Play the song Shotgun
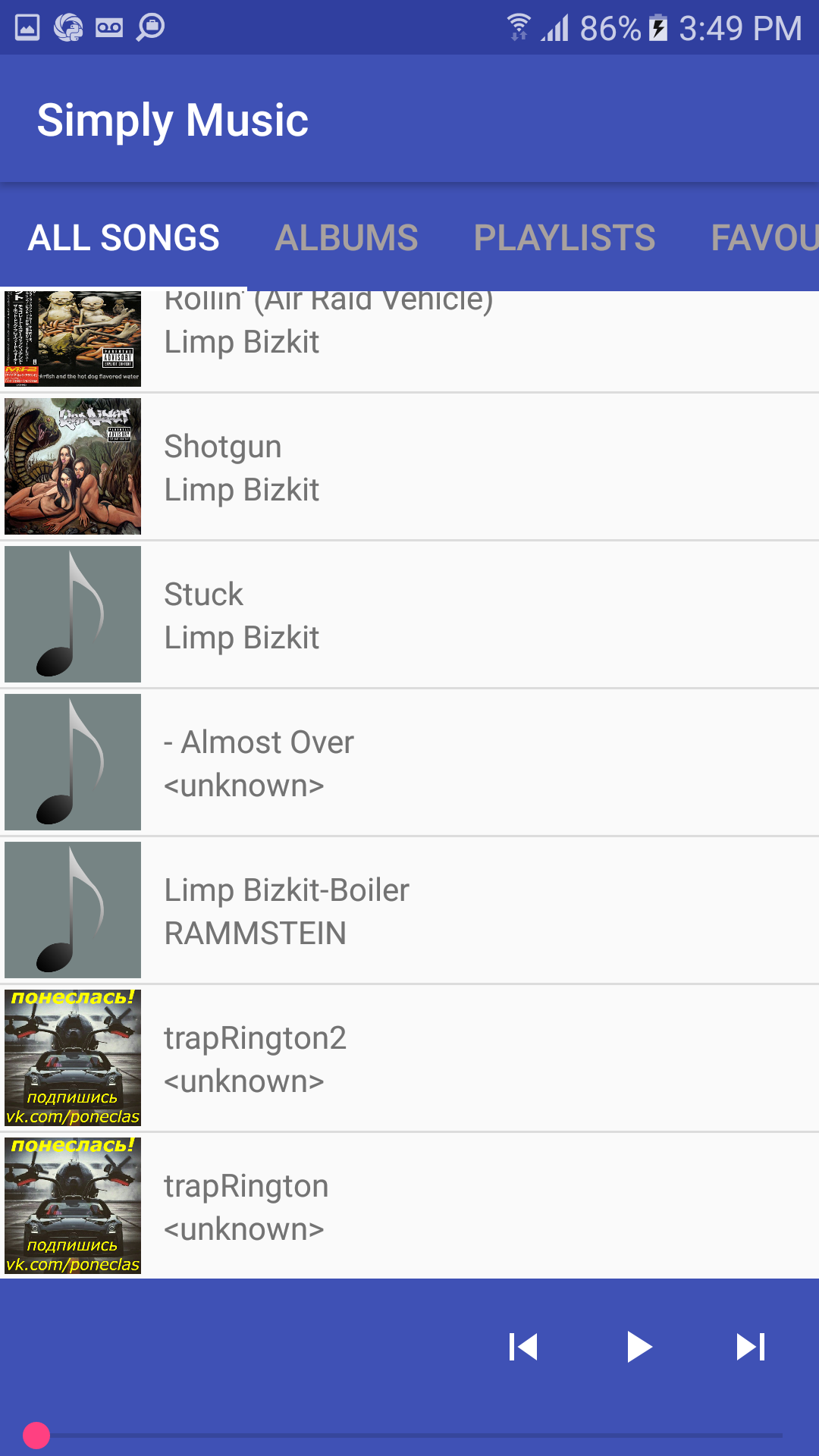The height and width of the screenshot is (1456, 819). (x=409, y=467)
